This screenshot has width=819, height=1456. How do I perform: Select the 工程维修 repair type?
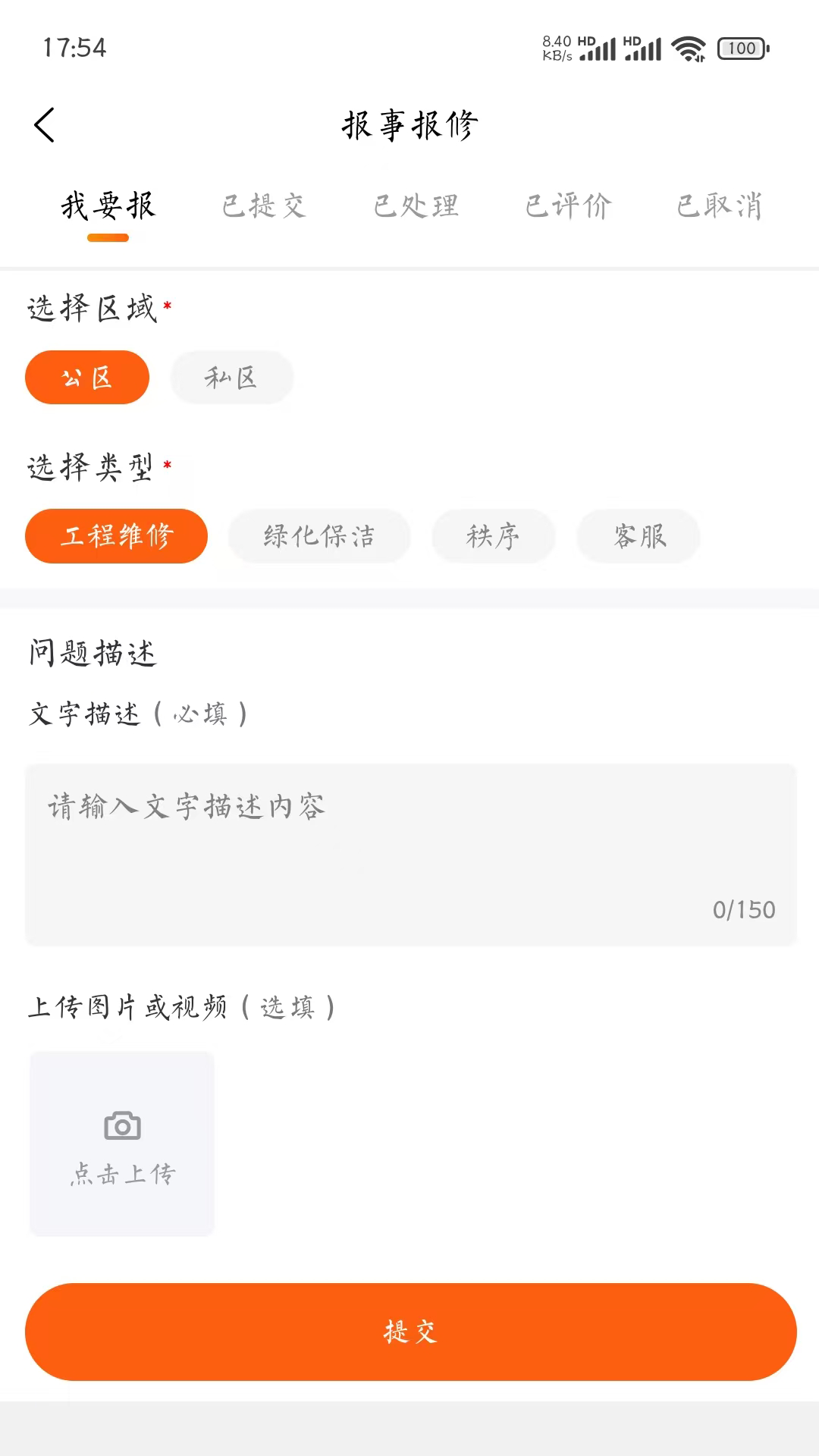(x=116, y=536)
